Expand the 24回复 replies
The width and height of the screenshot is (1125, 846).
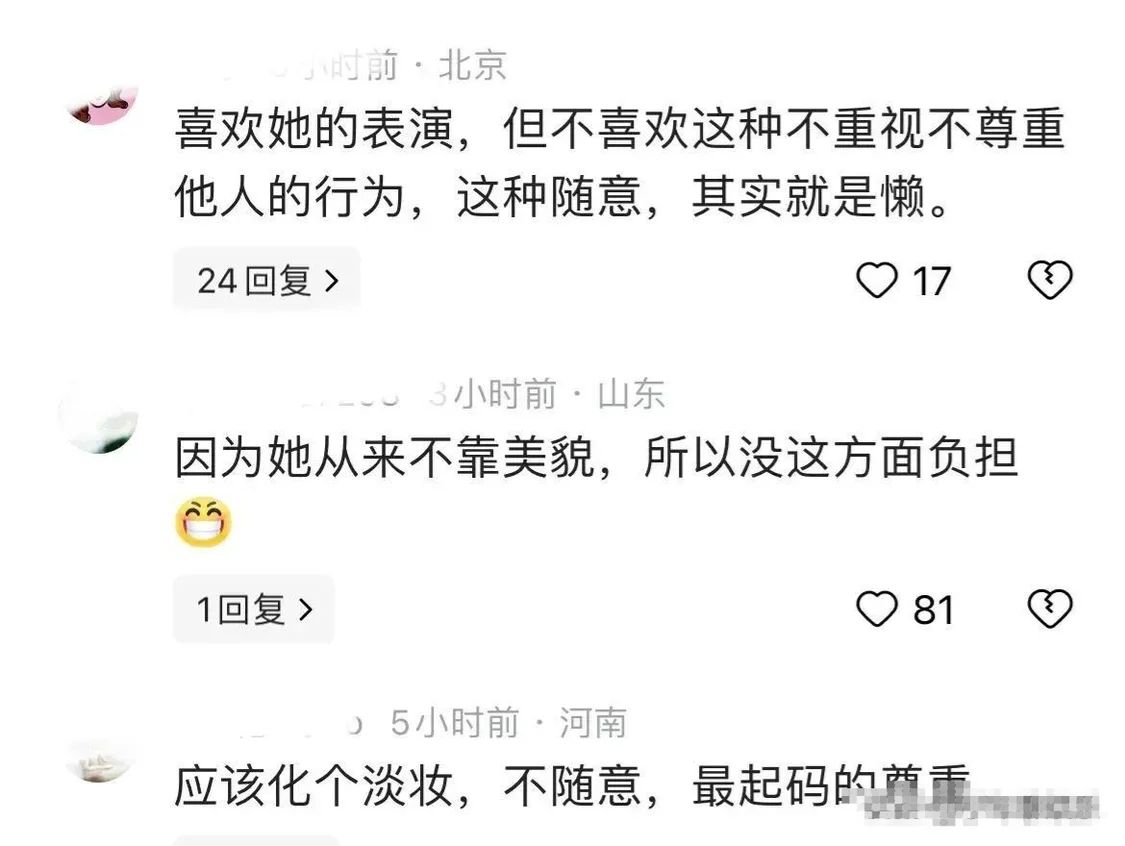click(267, 282)
